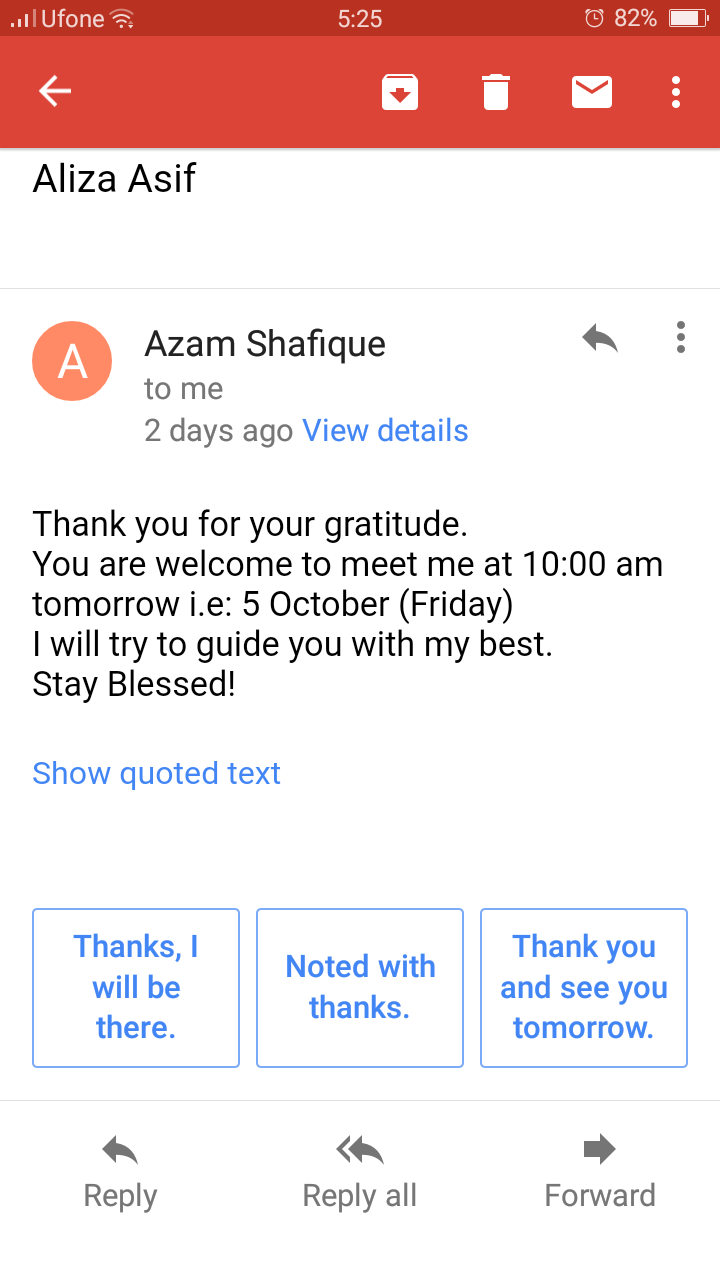Go back using the top-left arrow
Image resolution: width=720 pixels, height=1280 pixels.
tap(55, 92)
